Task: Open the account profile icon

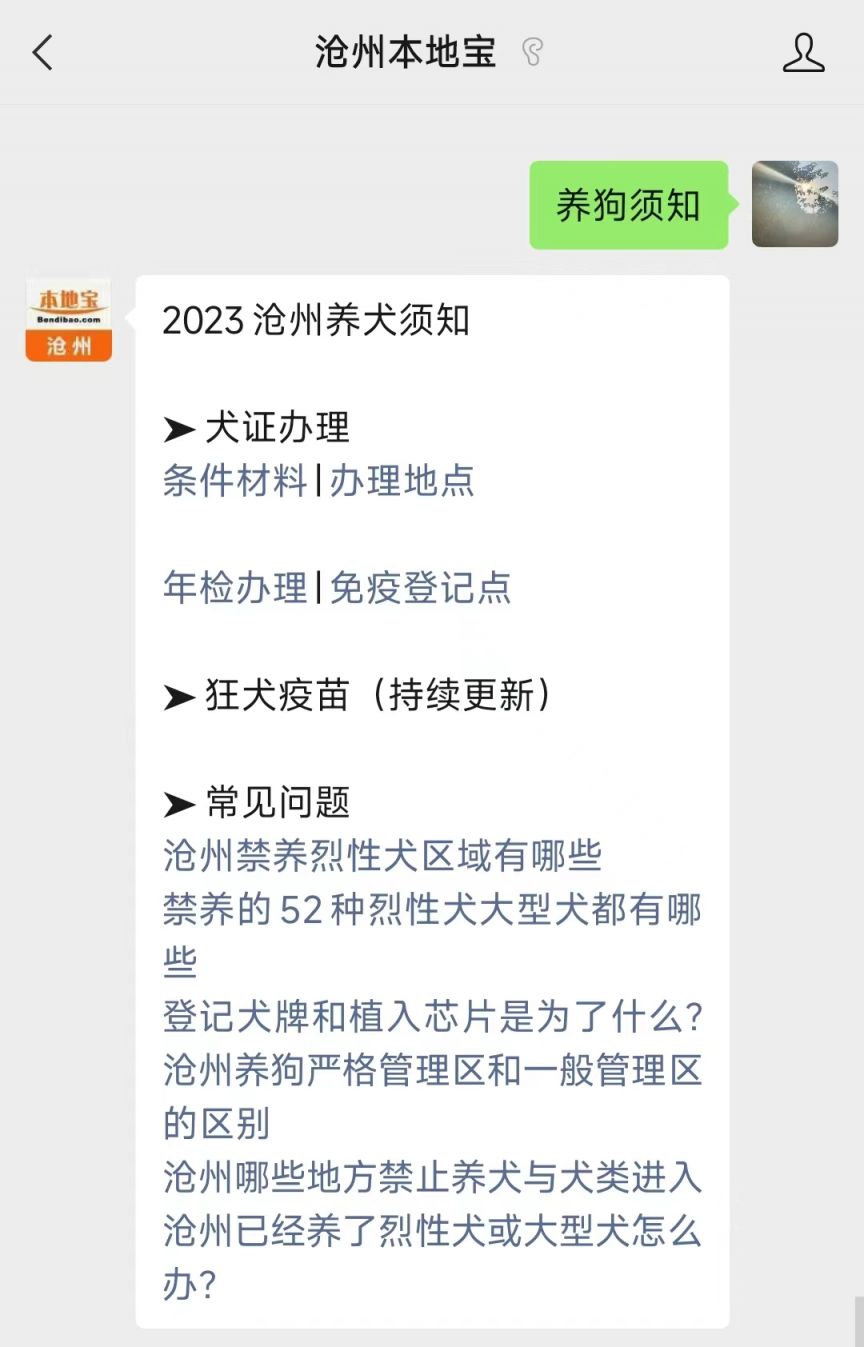Action: 803,52
